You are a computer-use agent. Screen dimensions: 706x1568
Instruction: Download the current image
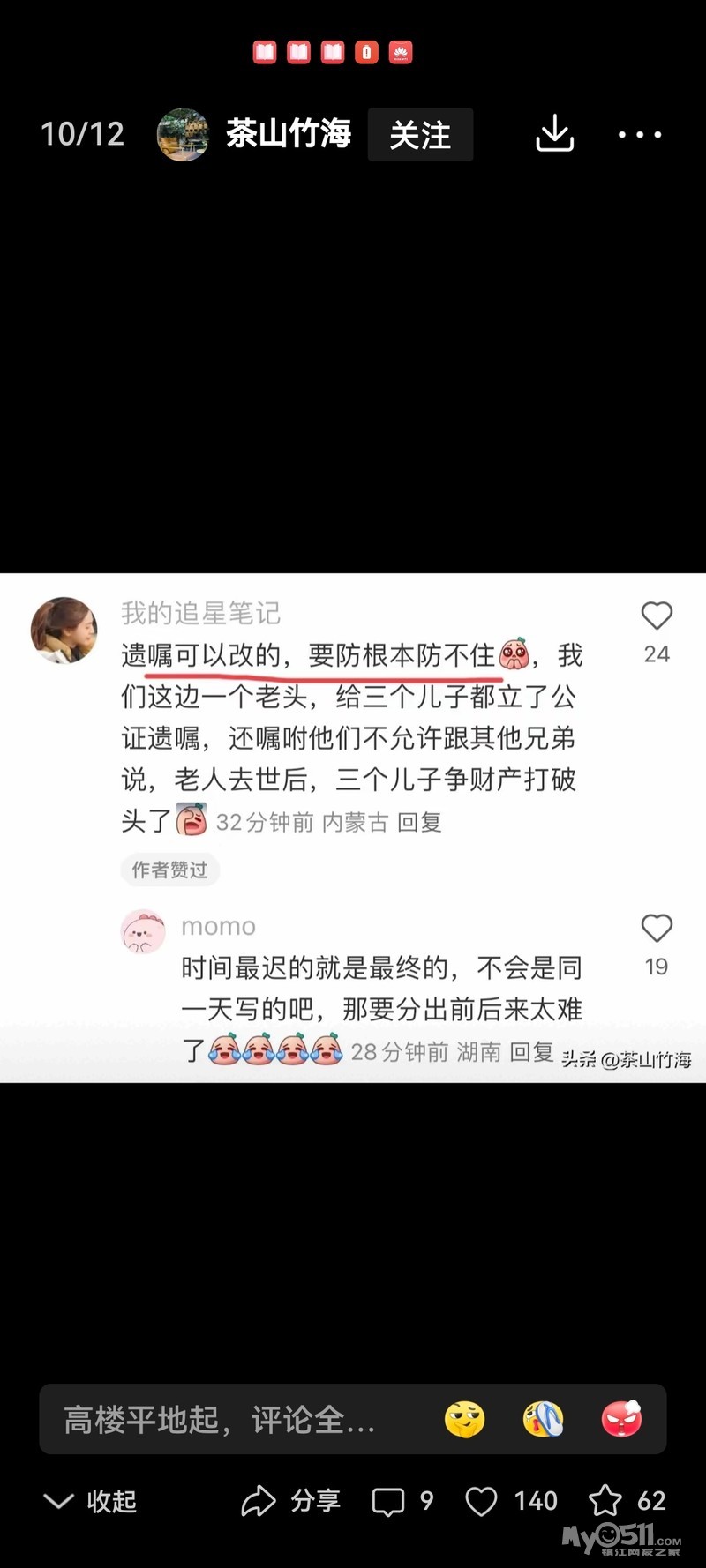pos(554,134)
